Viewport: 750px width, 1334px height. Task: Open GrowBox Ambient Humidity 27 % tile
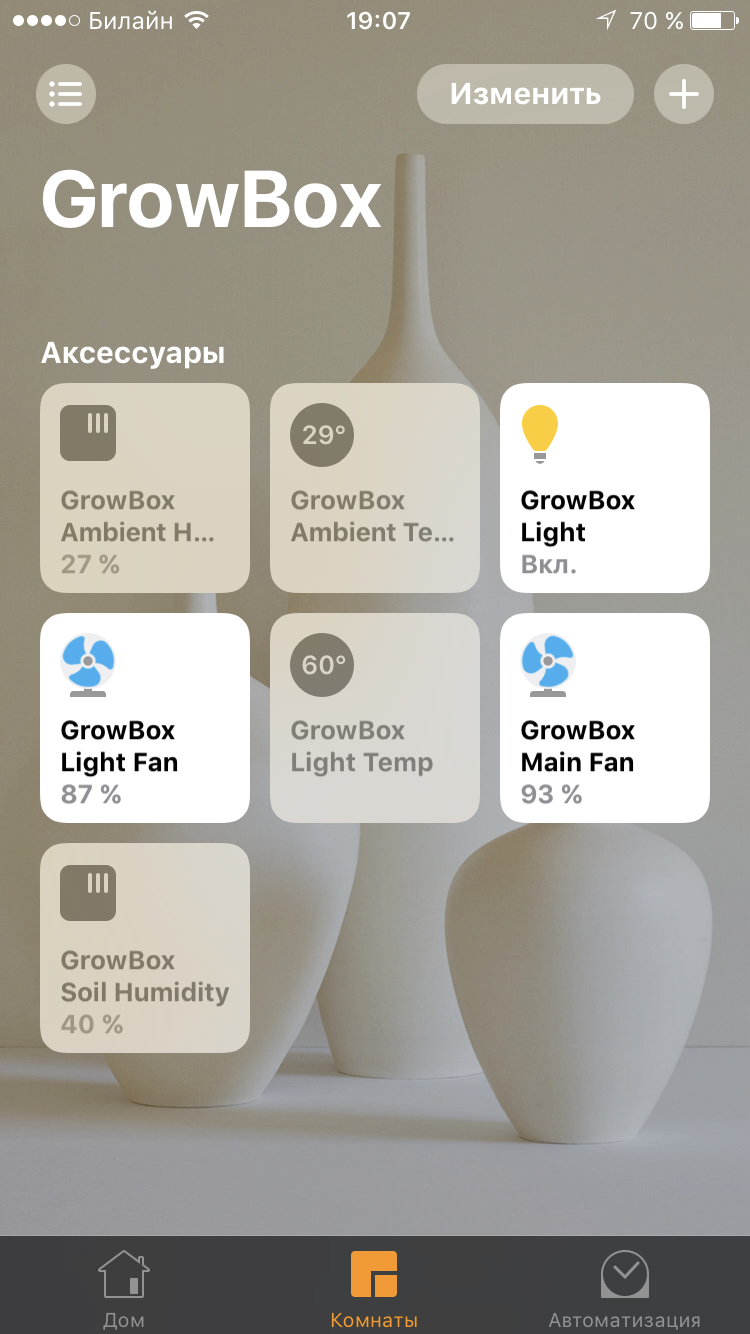(x=145, y=488)
